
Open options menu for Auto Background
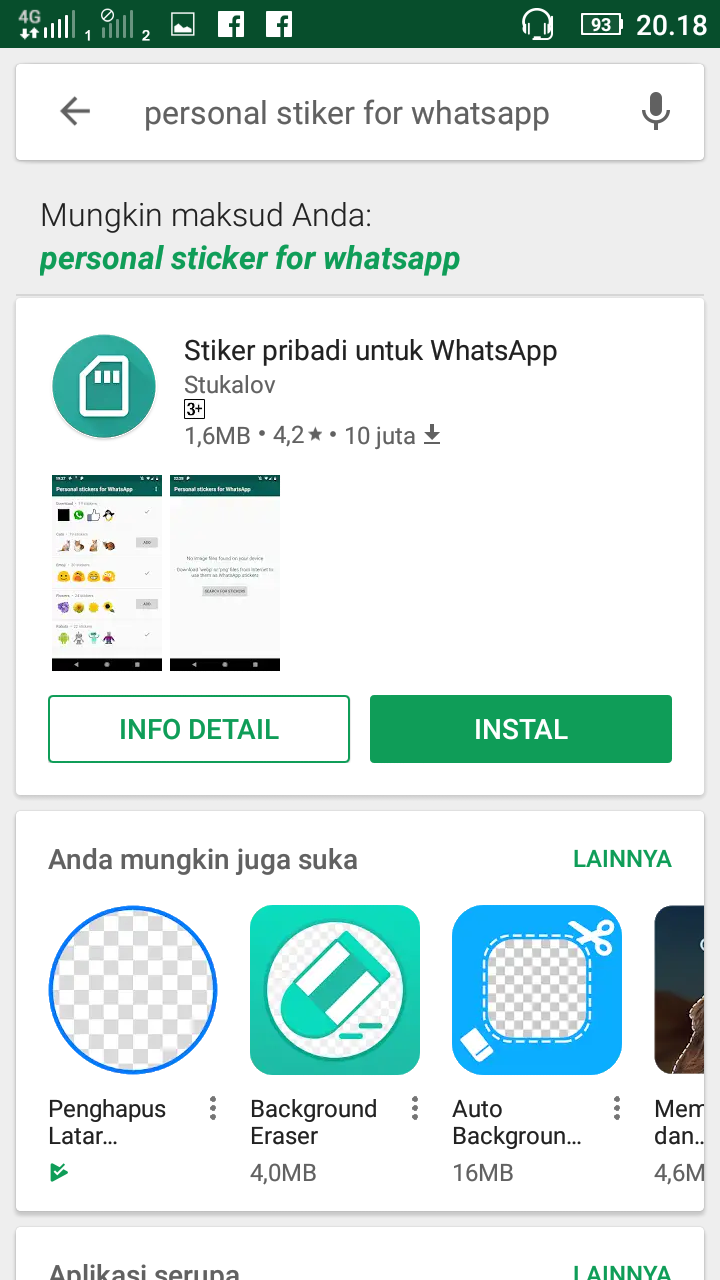tap(616, 1108)
